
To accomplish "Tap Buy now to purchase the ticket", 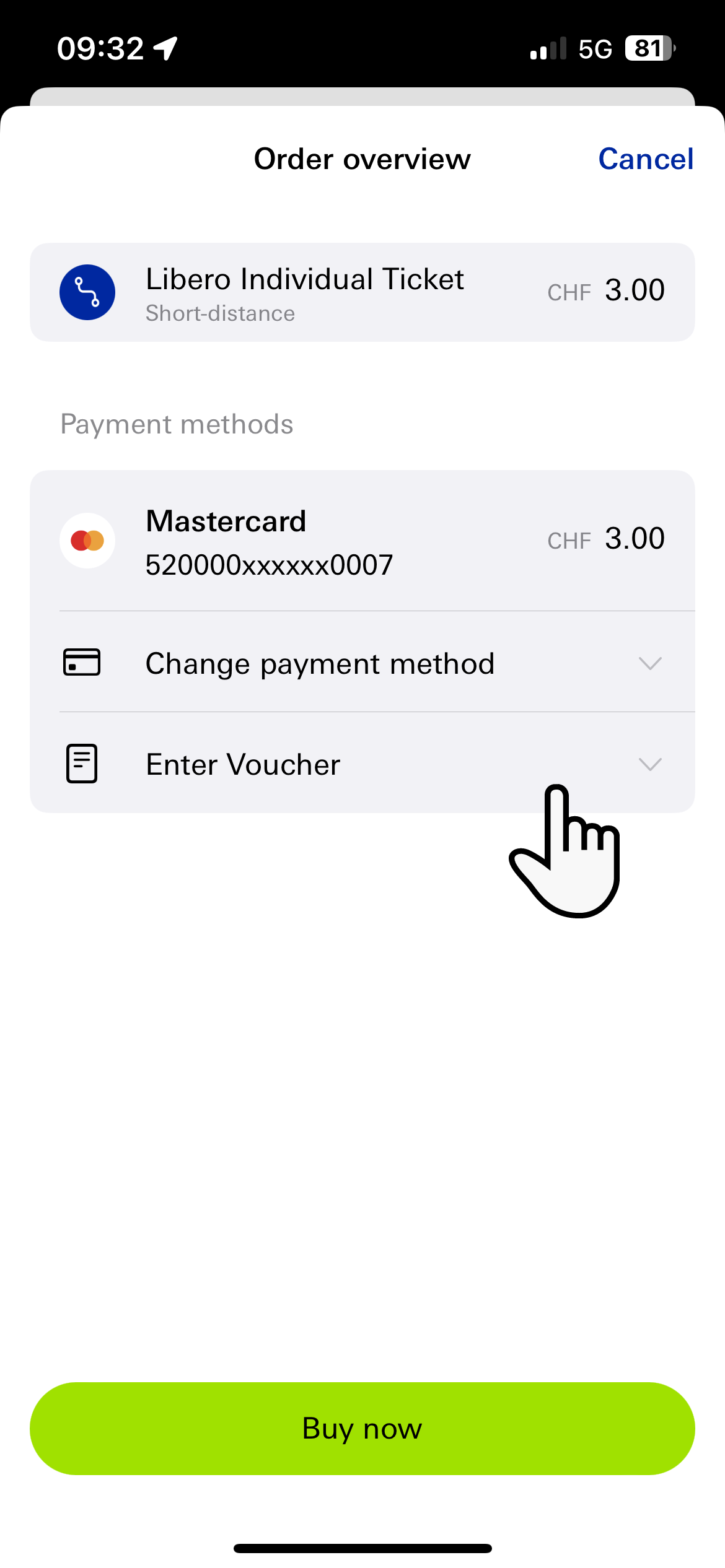I will click(362, 1428).
